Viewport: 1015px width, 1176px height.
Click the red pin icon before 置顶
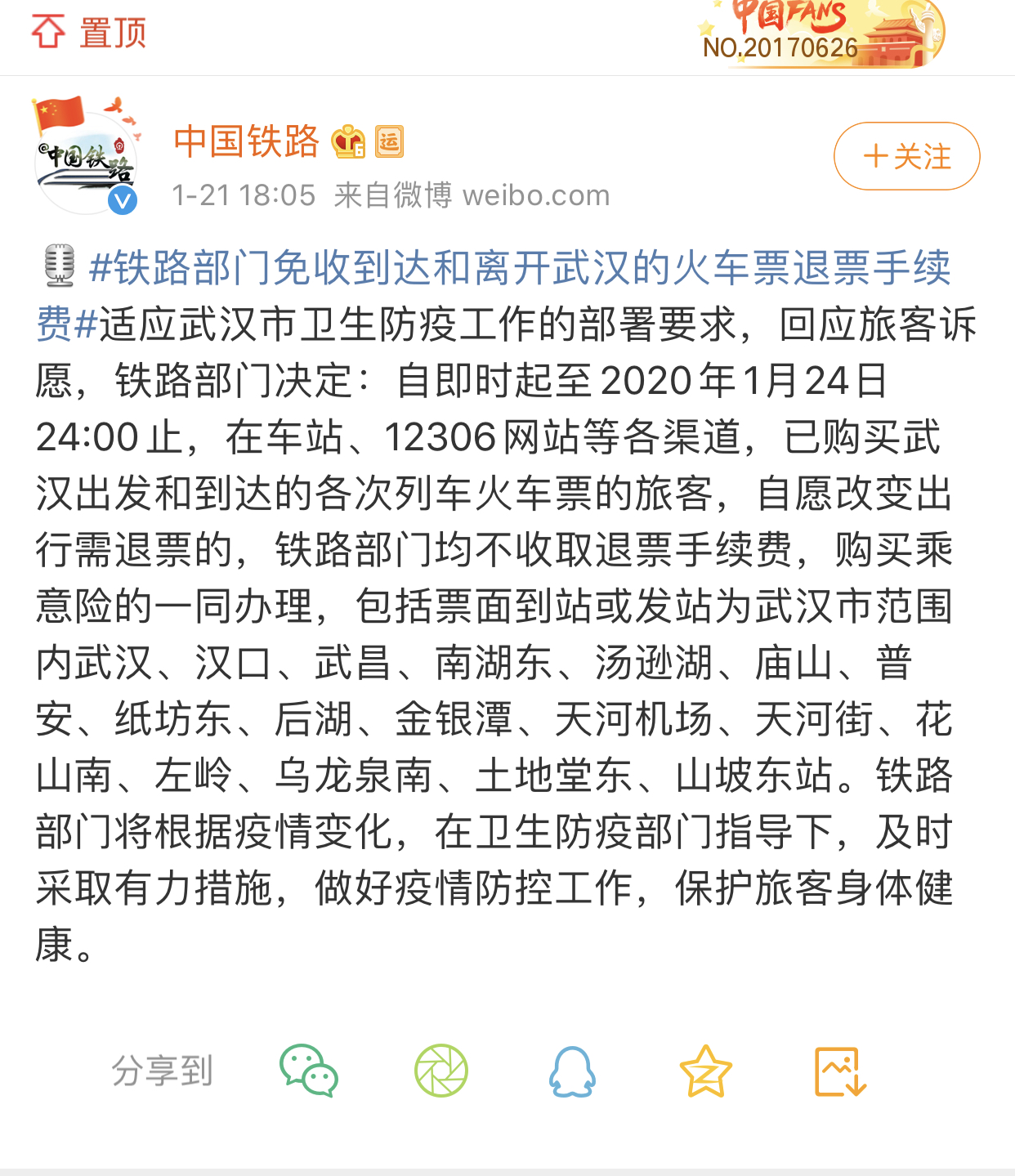[47, 30]
